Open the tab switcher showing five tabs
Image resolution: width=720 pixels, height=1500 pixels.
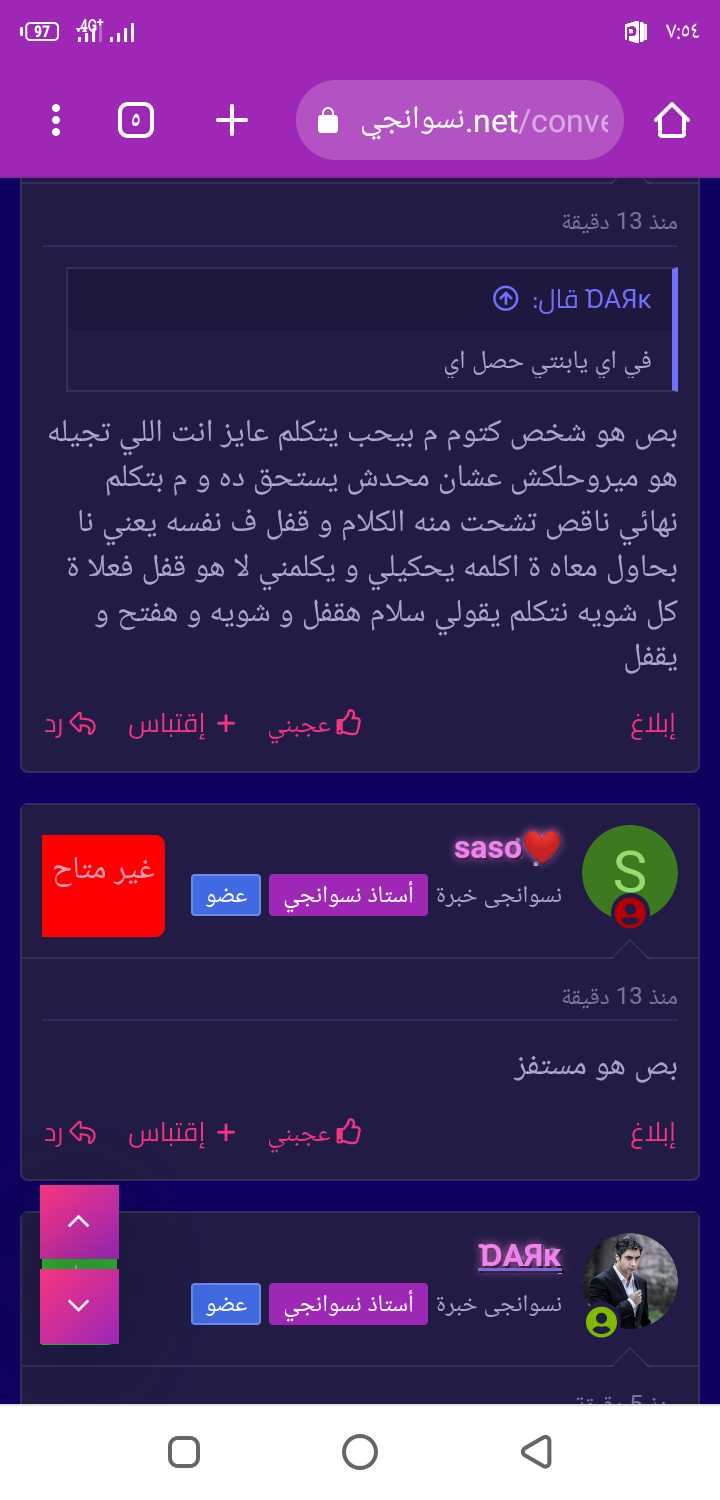pyautogui.click(x=136, y=121)
